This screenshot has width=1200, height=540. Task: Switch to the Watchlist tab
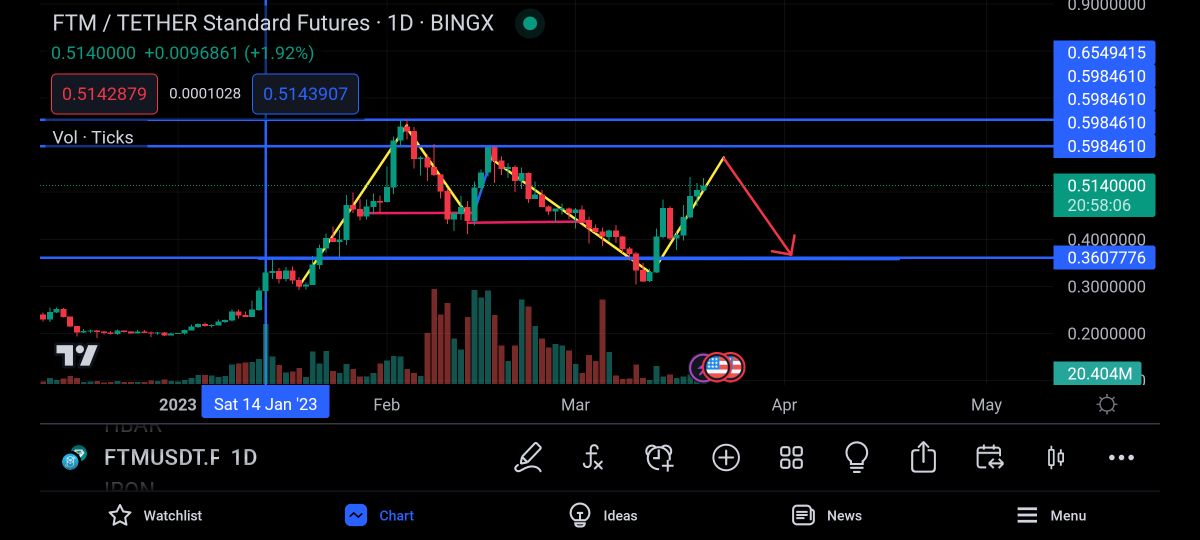[155, 515]
